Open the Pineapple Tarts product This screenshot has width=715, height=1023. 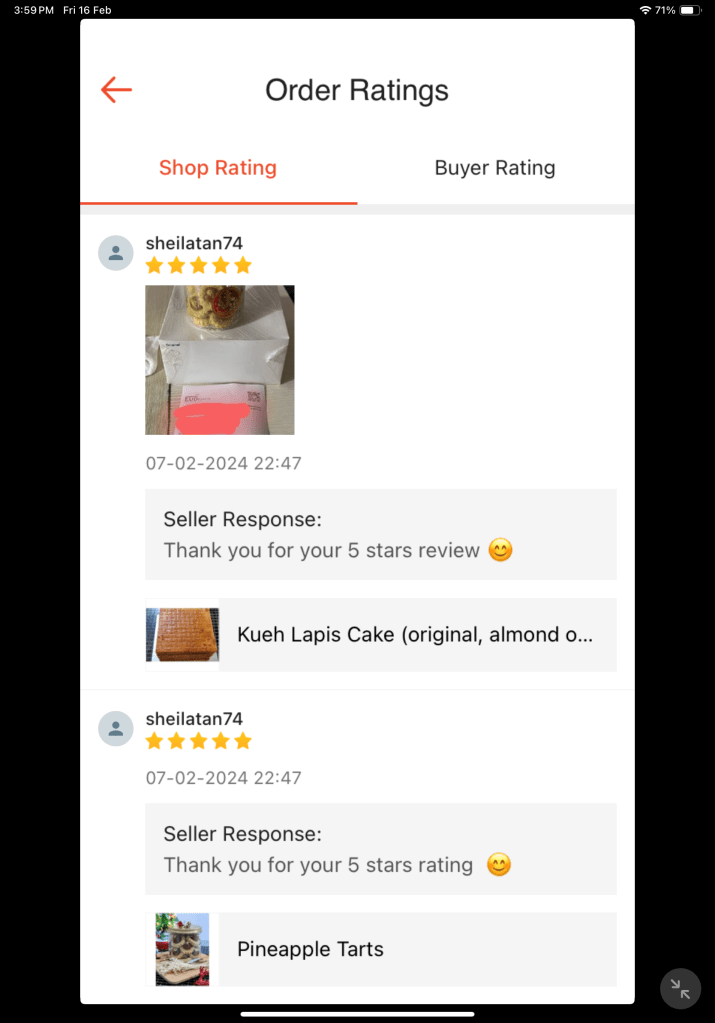[381, 949]
